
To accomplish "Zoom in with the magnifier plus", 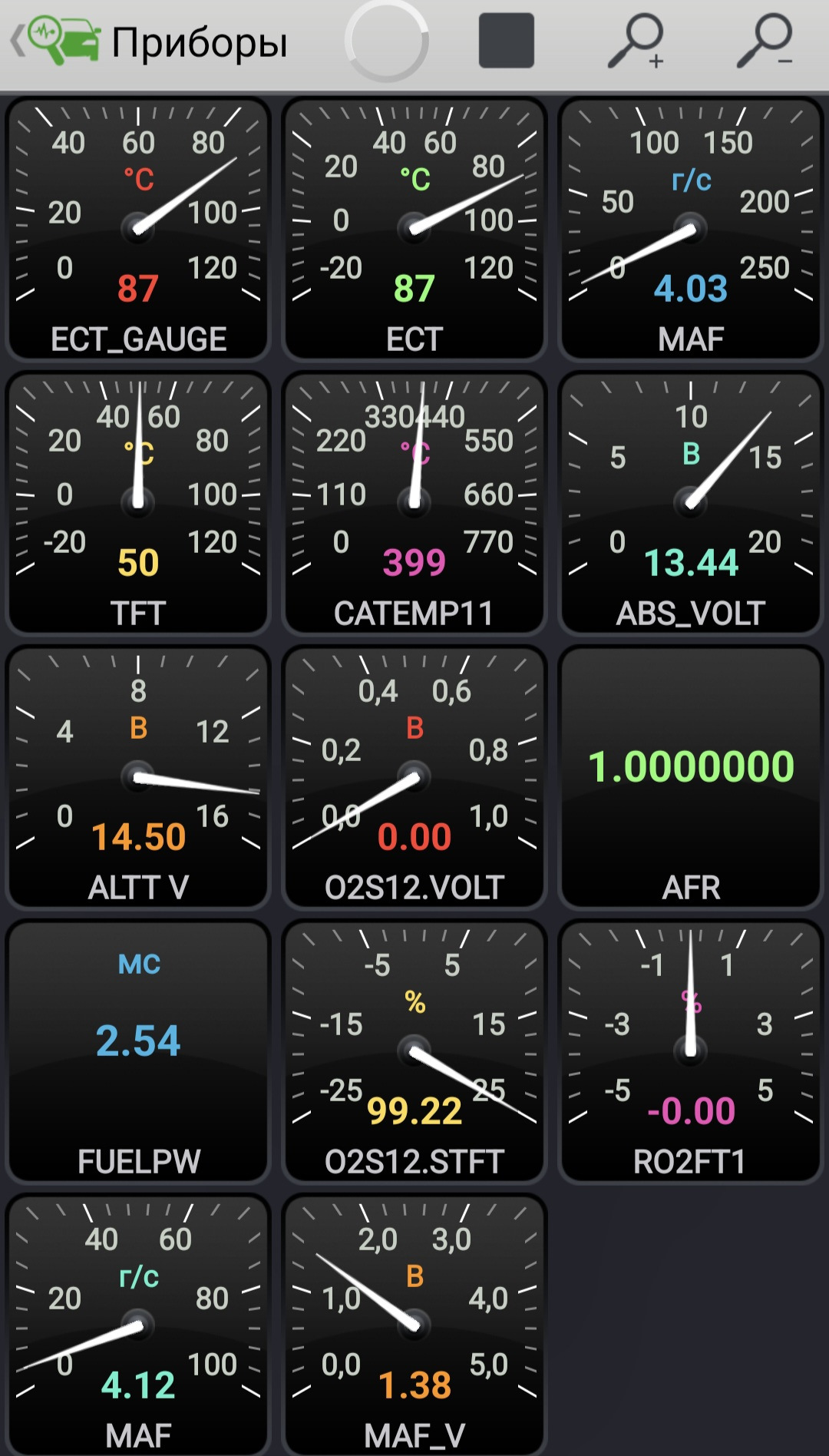I will (637, 41).
